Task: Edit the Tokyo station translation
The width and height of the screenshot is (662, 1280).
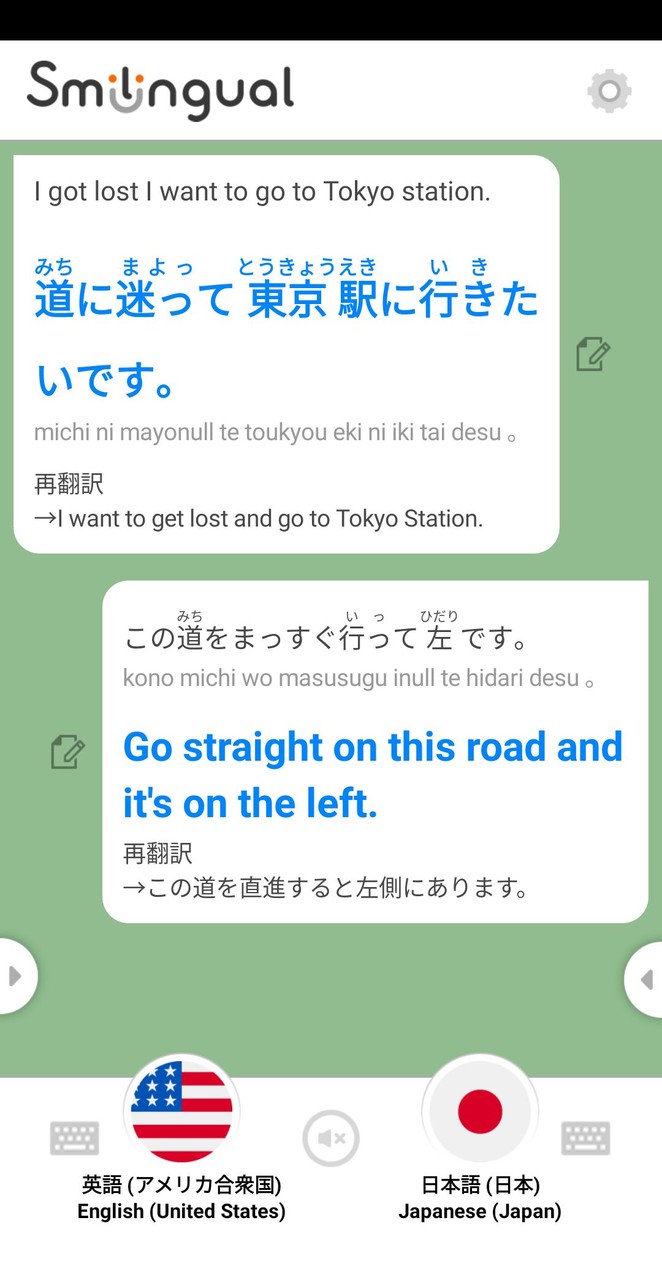Action: [593, 354]
